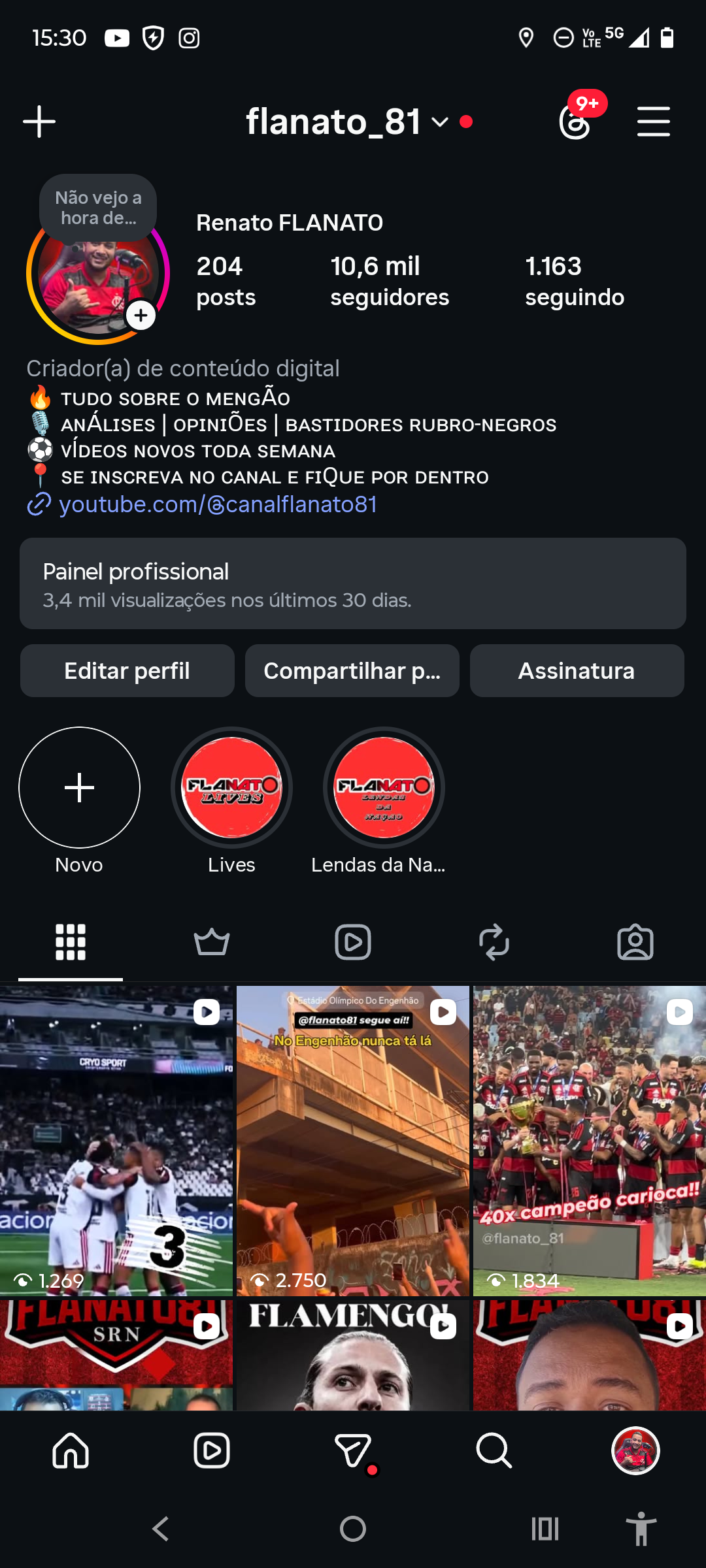Open the youtube.com/@canalflanato81 link

click(x=217, y=504)
